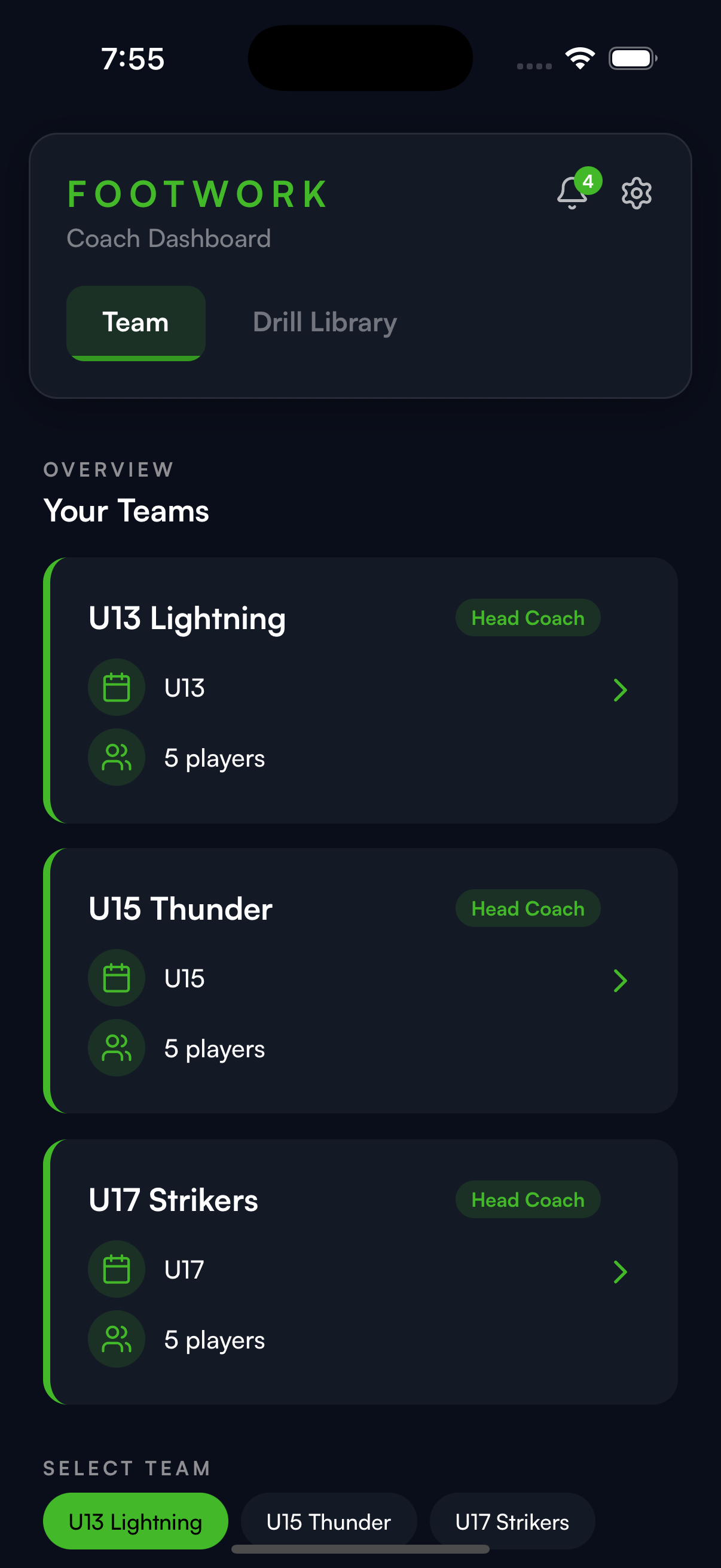Image resolution: width=721 pixels, height=1568 pixels.
Task: Choose the U15 Thunder chip
Action: point(329,1521)
